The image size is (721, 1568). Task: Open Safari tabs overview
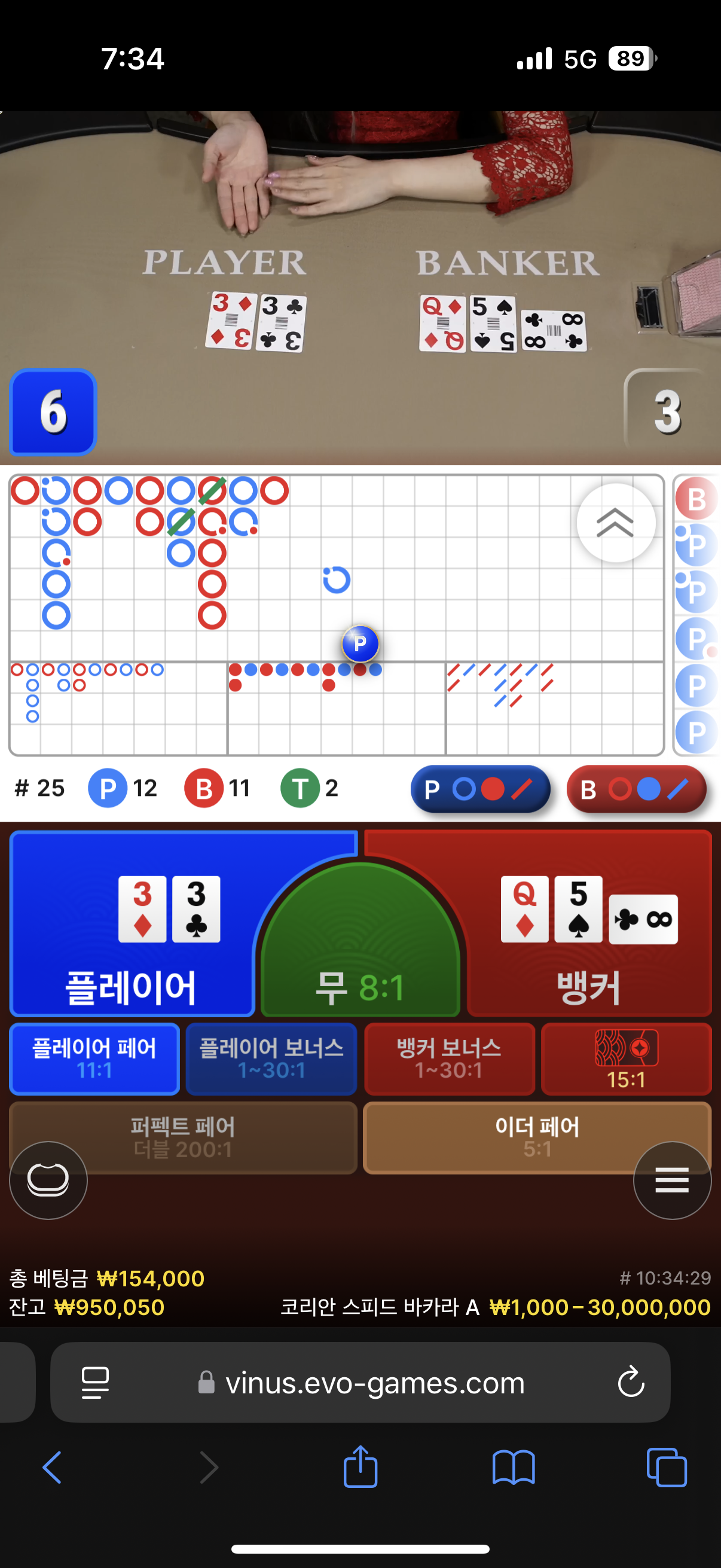point(667,1468)
